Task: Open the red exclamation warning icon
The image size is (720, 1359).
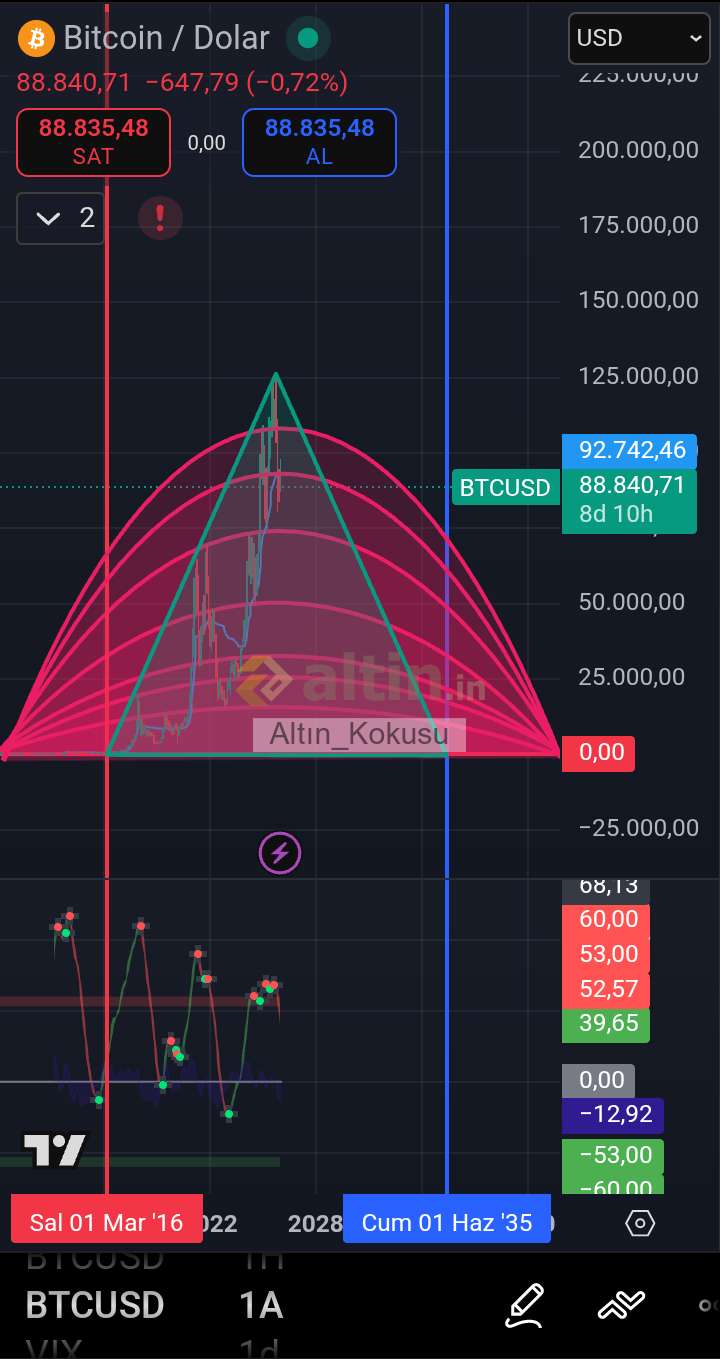Action: tap(160, 217)
